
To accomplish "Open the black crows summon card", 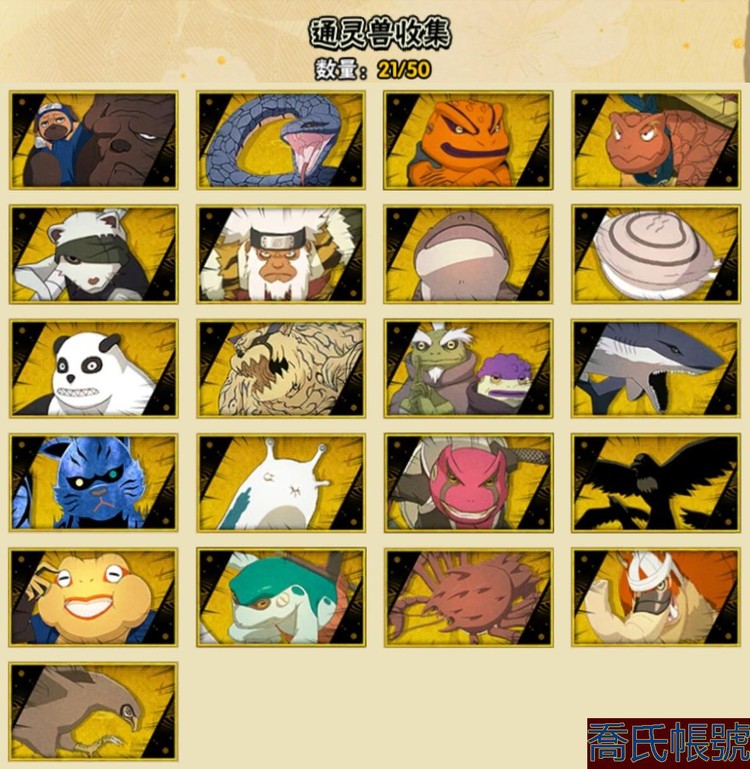I will 656,482.
